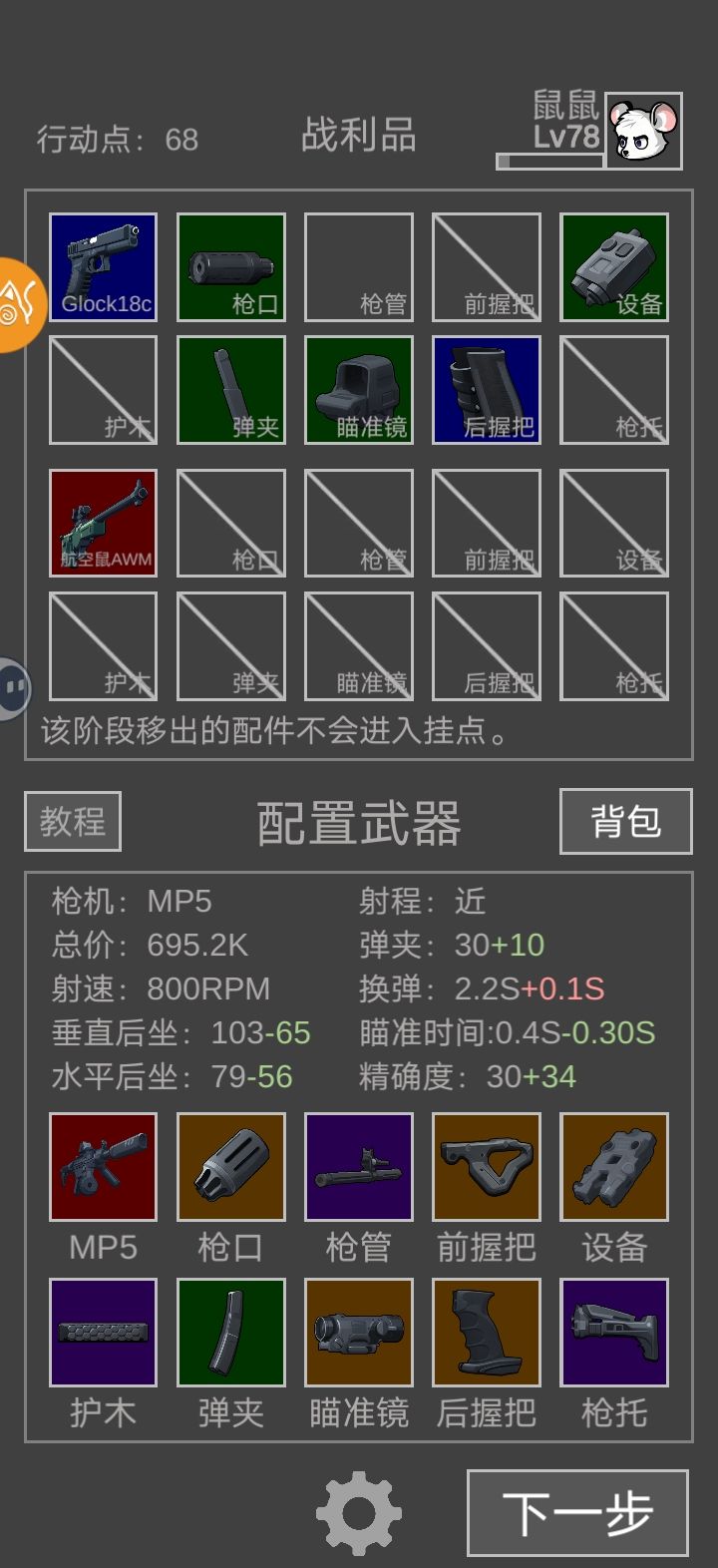Tap the pause icon on the left side

(x=14, y=688)
